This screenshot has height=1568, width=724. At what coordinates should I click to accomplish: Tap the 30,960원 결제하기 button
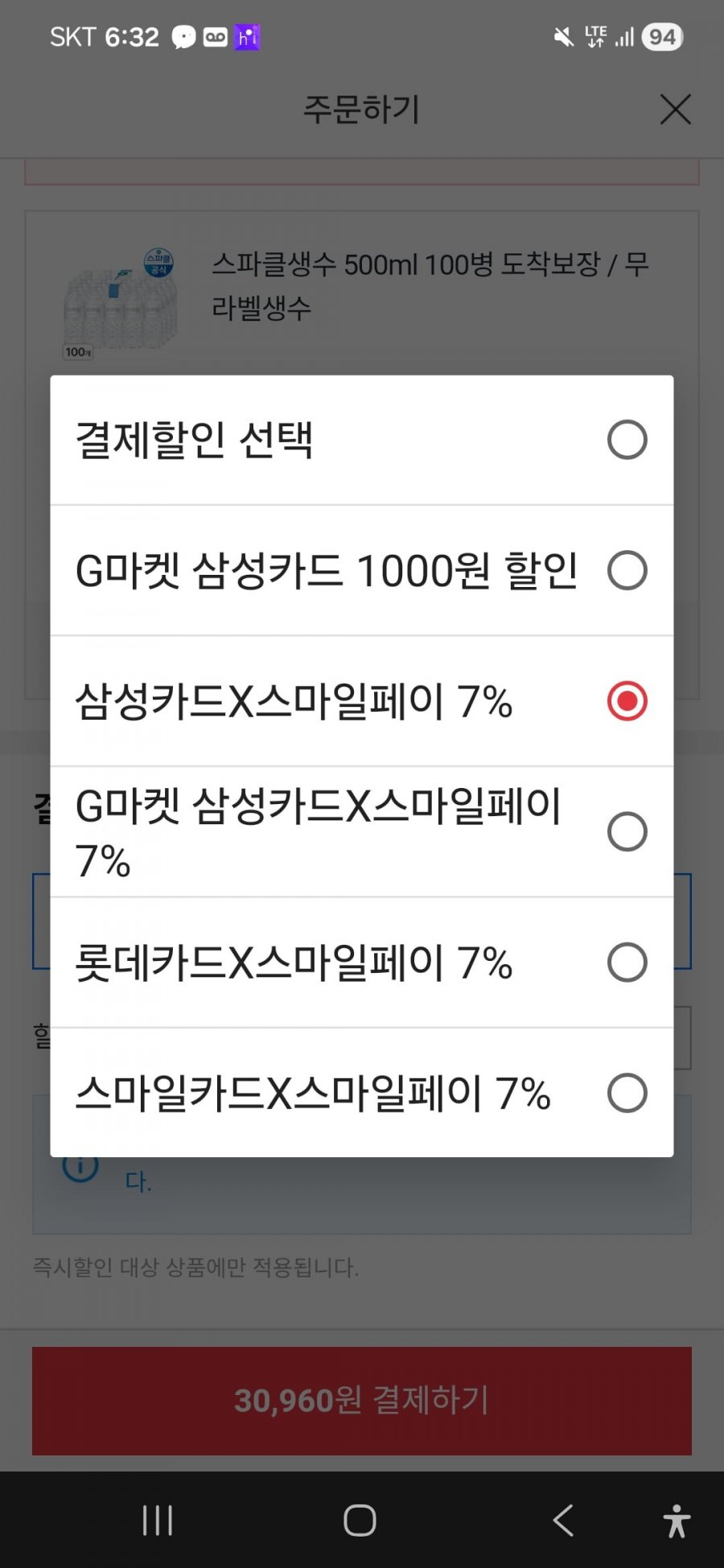click(x=362, y=1400)
